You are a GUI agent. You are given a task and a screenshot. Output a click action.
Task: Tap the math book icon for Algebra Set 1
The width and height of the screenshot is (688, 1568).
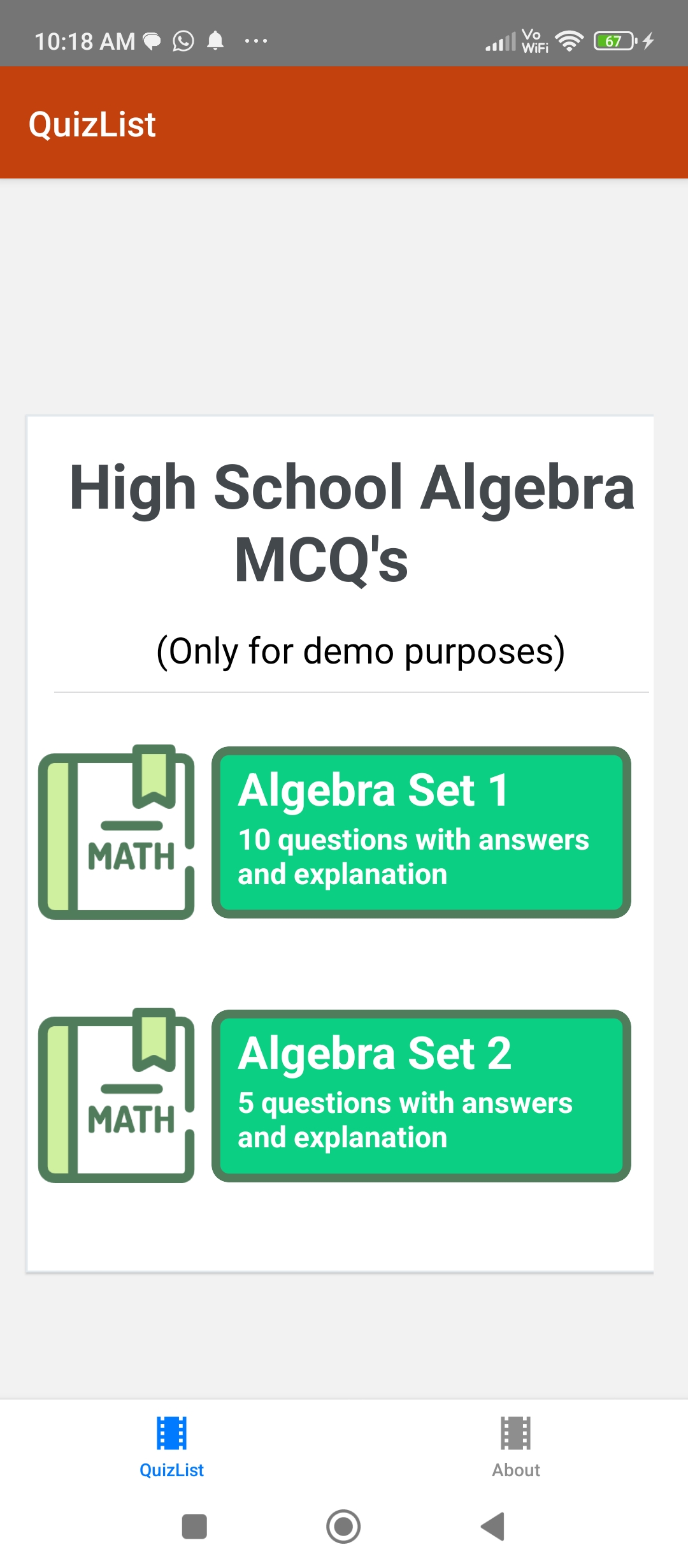117,835
